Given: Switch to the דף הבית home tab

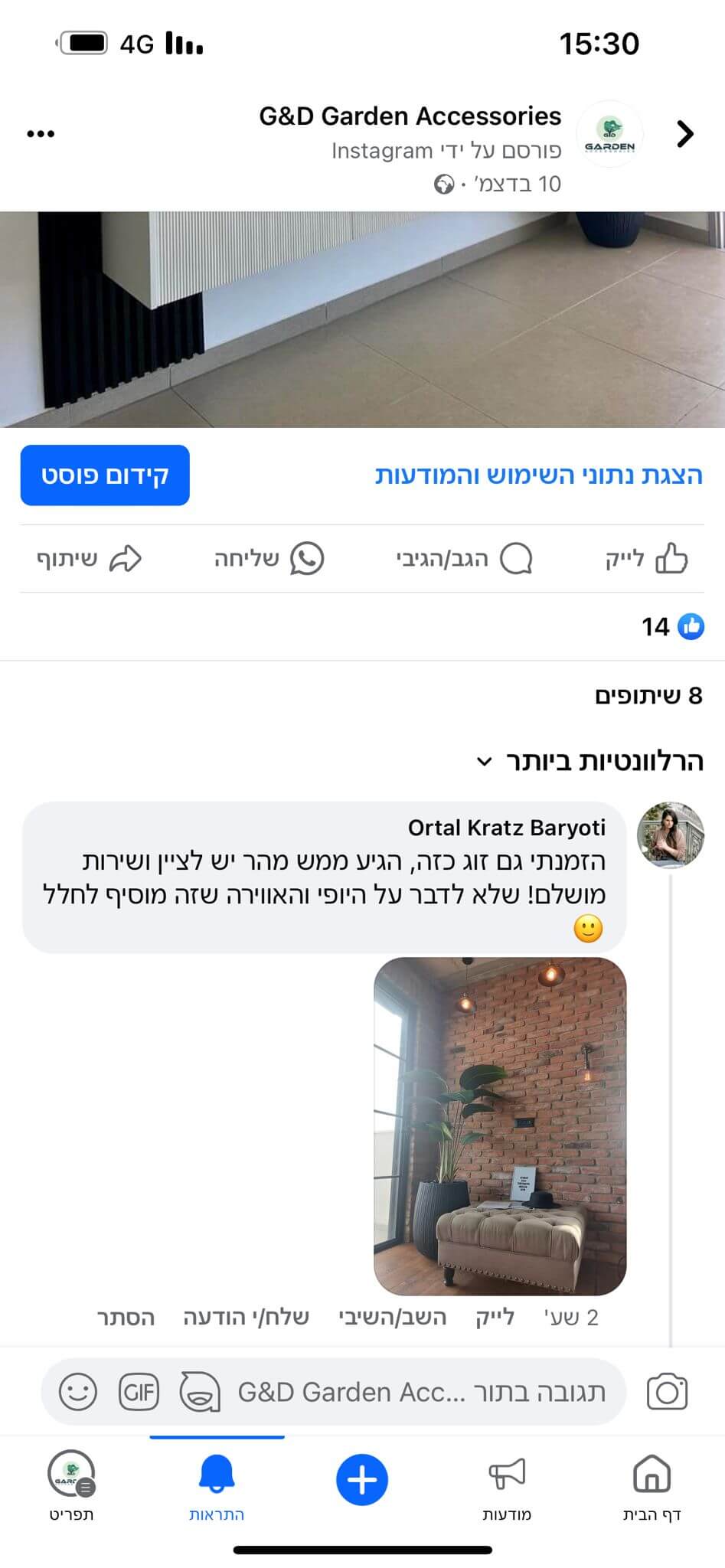Looking at the screenshot, I should coord(652,1488).
